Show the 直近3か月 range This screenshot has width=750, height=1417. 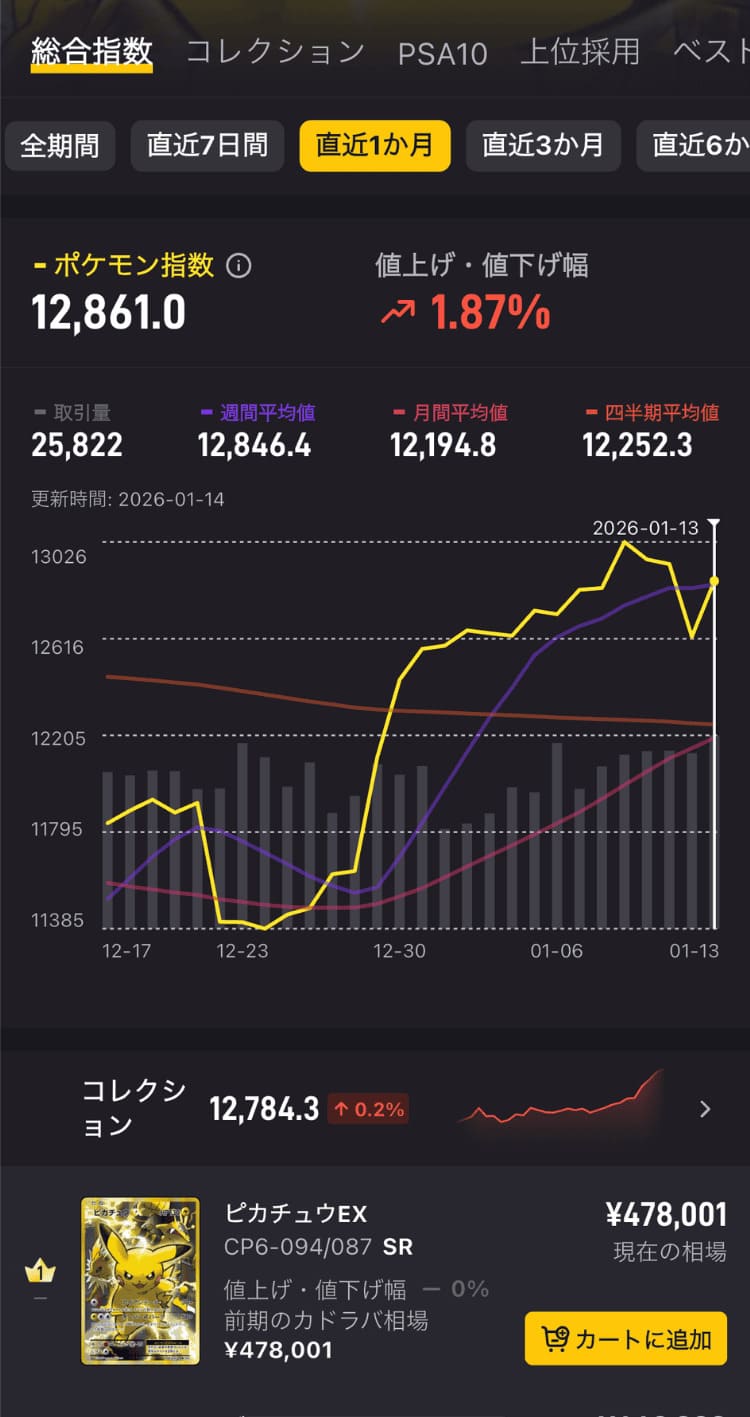[543, 146]
